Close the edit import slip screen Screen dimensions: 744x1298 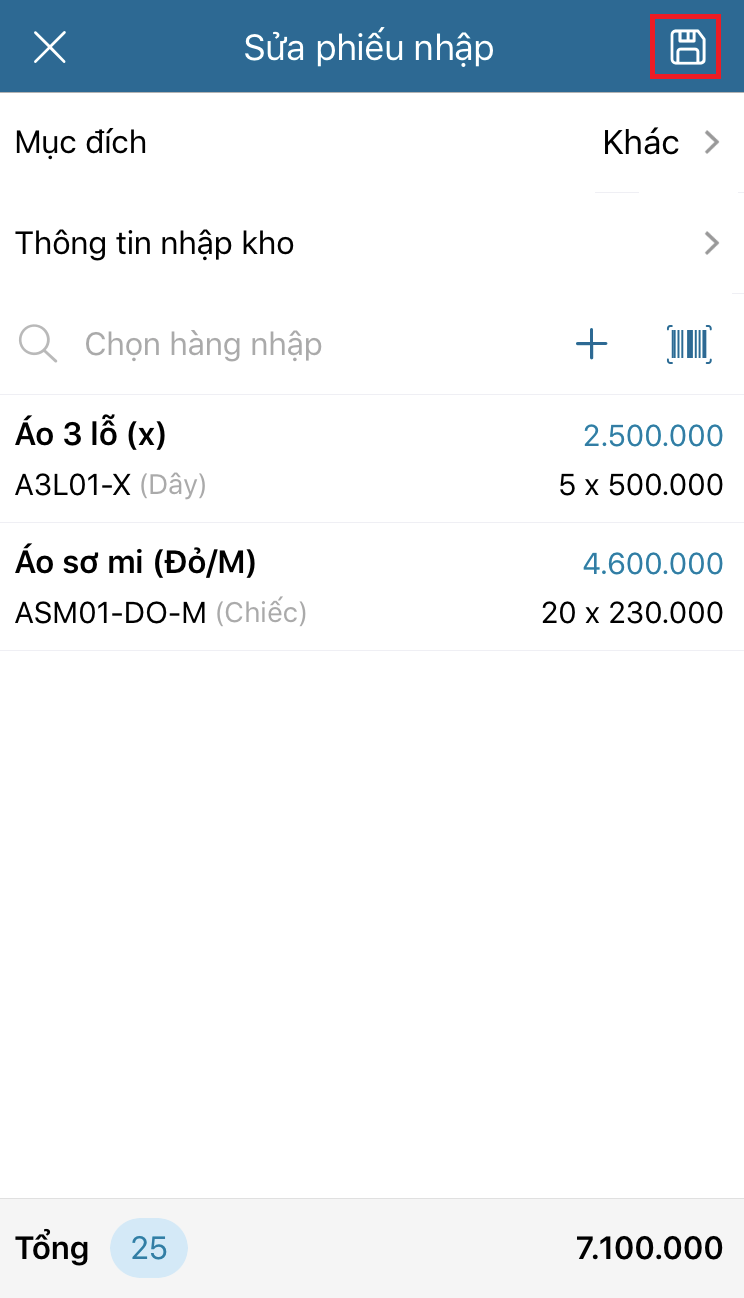pos(49,47)
